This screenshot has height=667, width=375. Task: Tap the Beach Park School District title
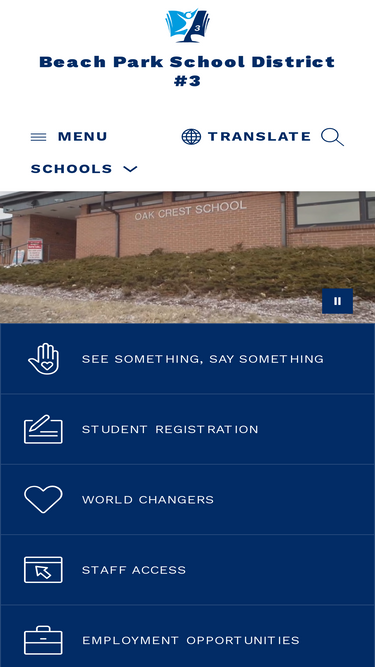[x=187, y=71]
